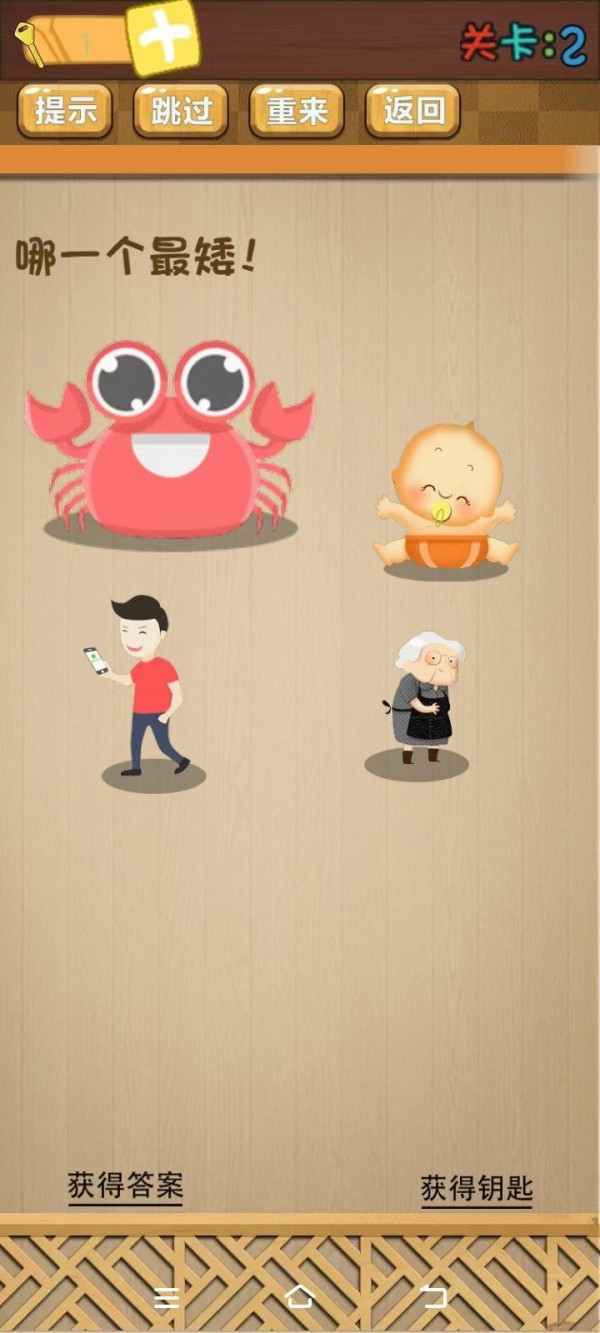This screenshot has width=600, height=1333.
Task: Open the 获得答案 link
Action: [x=125, y=1186]
